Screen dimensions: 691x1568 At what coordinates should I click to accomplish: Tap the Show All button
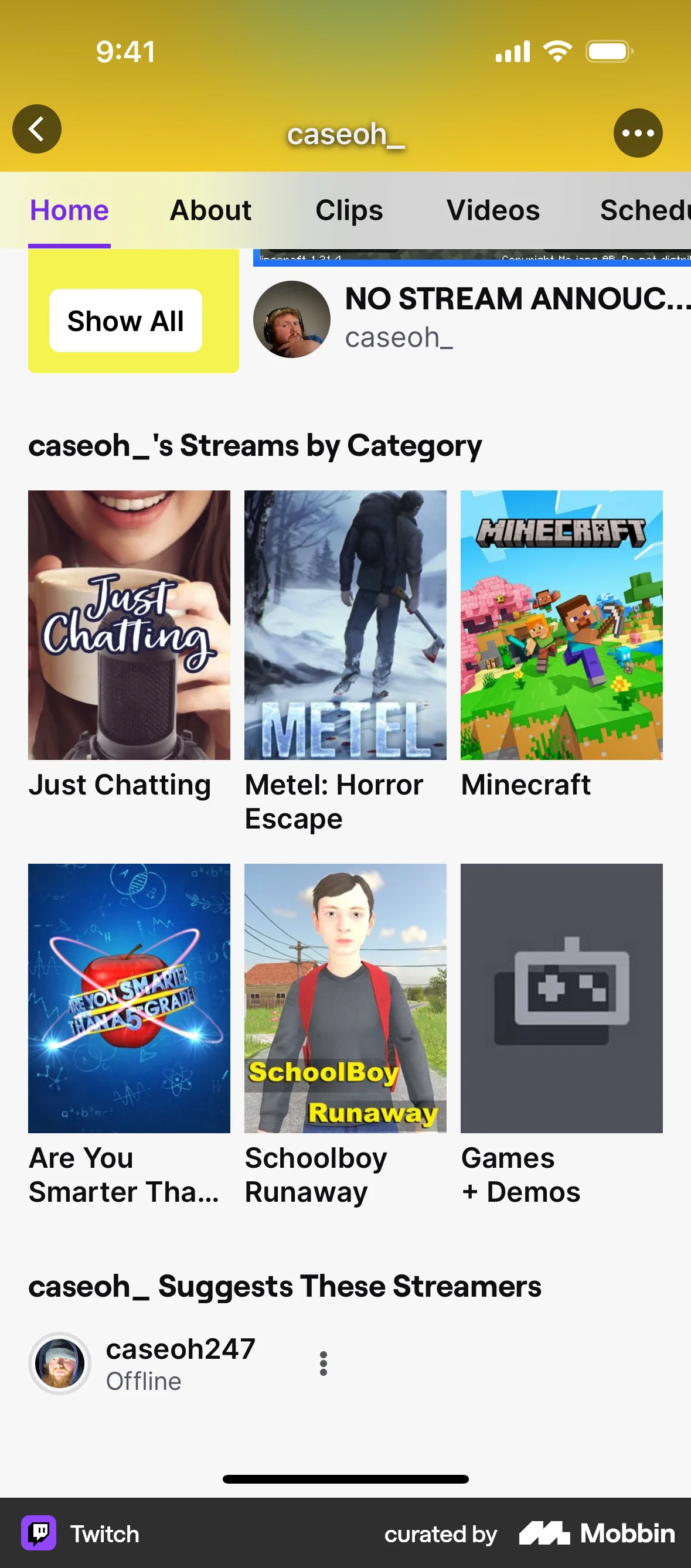tap(125, 320)
